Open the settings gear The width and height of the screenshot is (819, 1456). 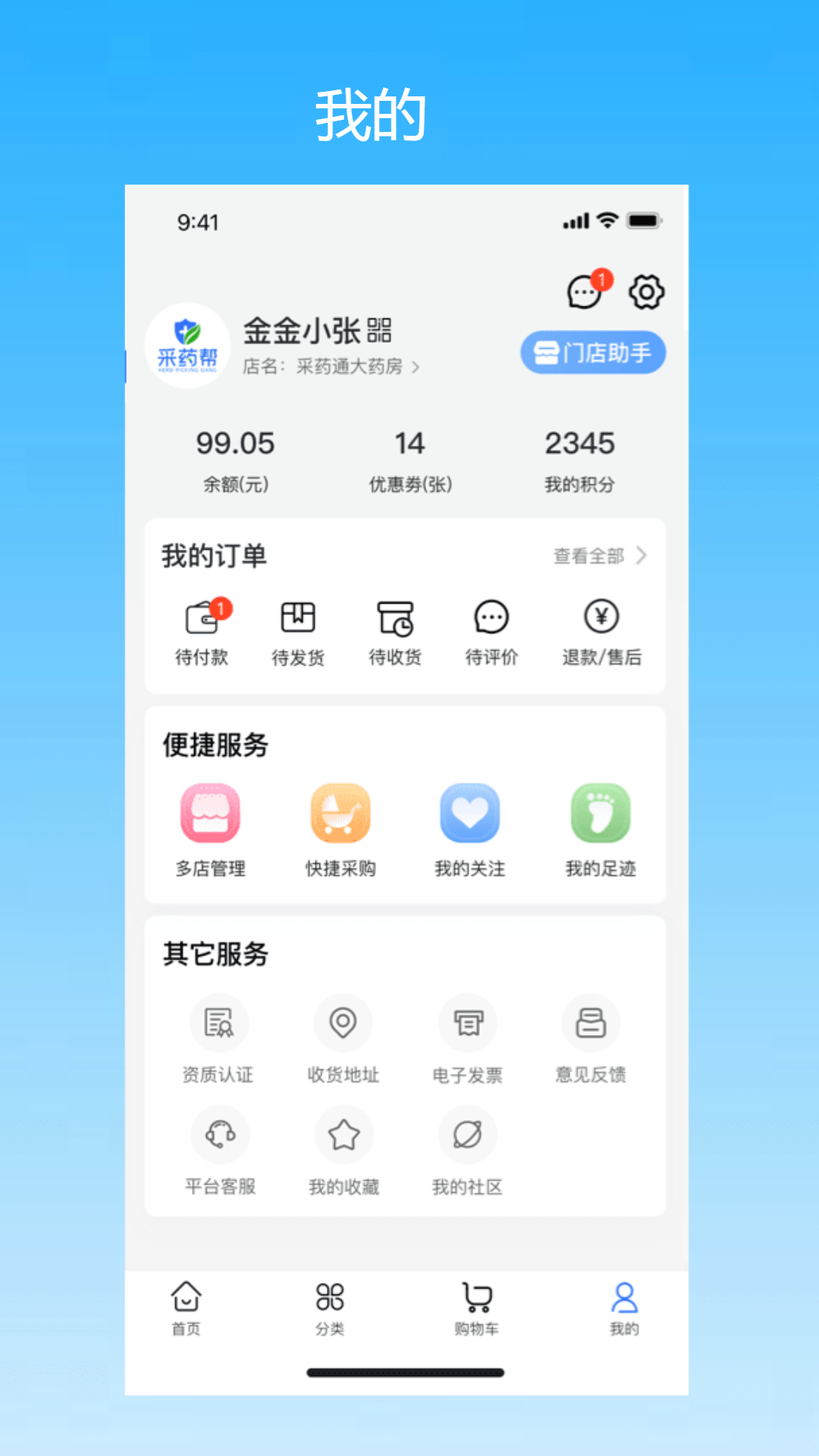[x=646, y=292]
